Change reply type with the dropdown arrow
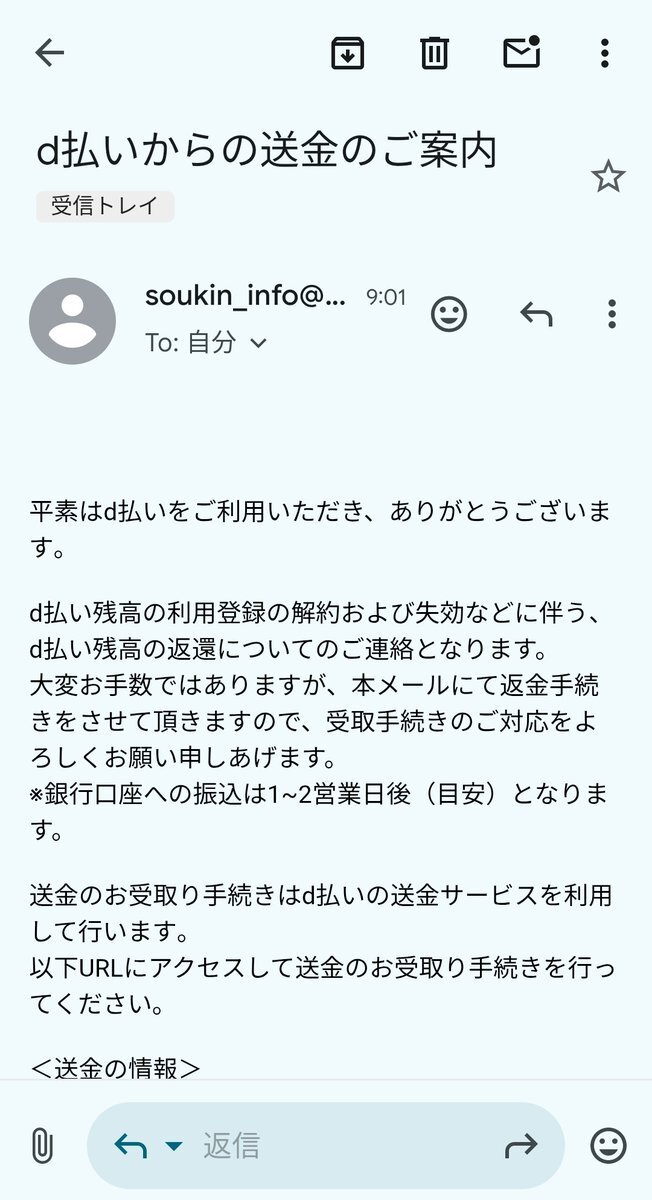Screen dimensions: 652x1200 [x=174, y=1146]
